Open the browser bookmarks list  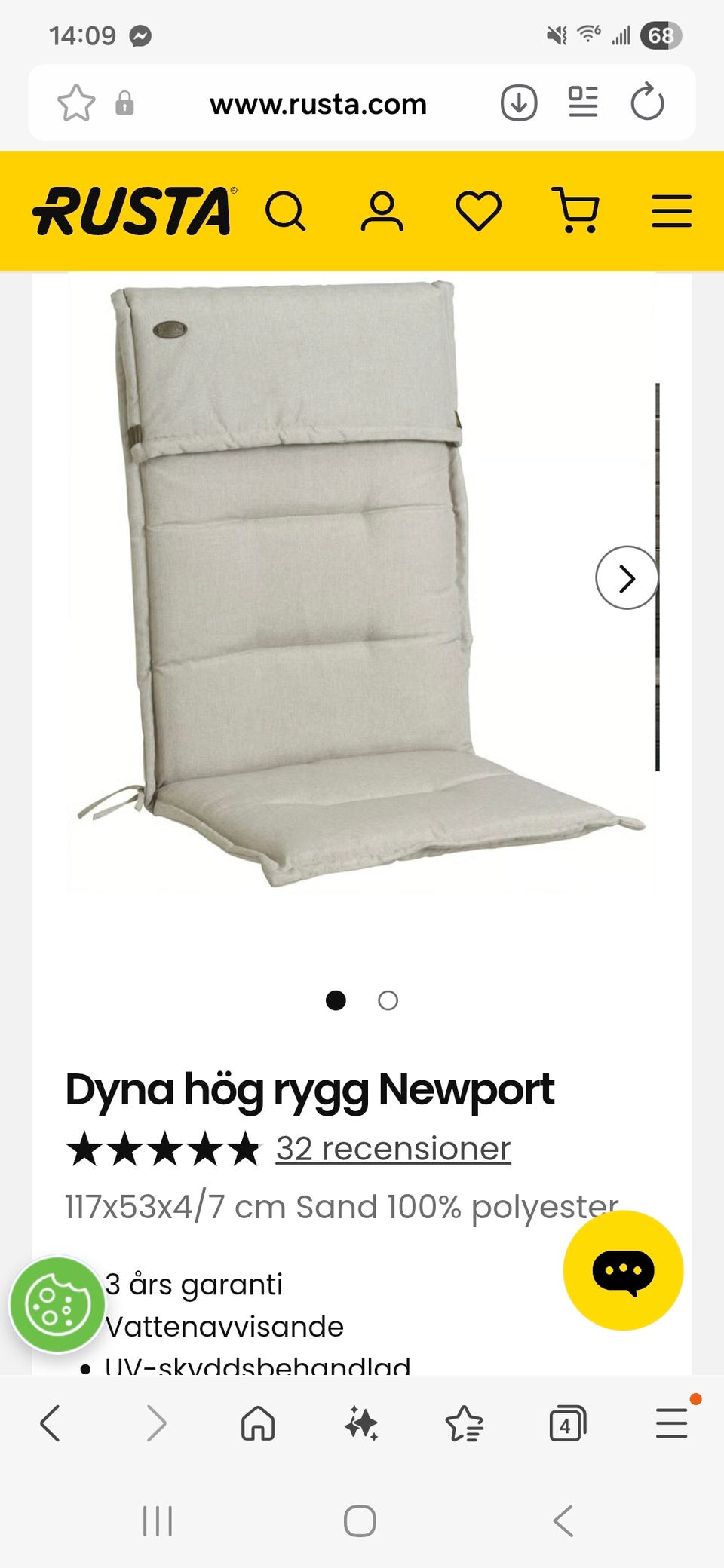465,1424
